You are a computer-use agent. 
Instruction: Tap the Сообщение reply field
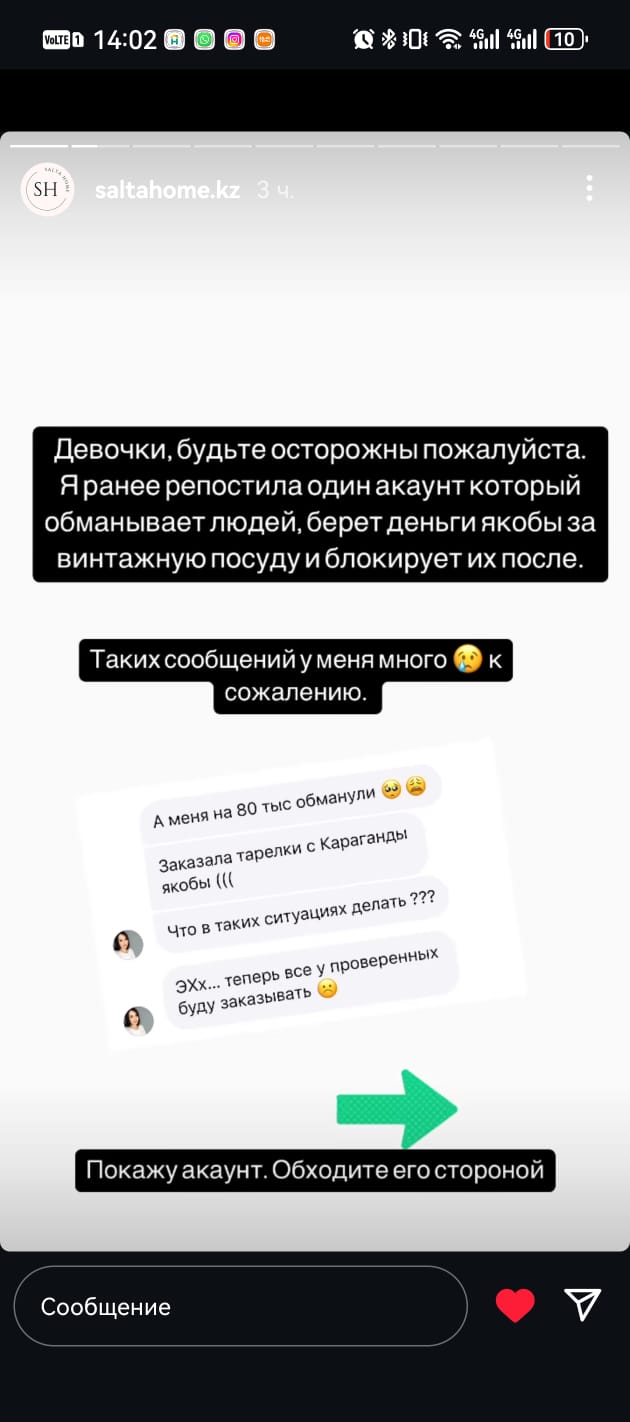coord(240,1306)
